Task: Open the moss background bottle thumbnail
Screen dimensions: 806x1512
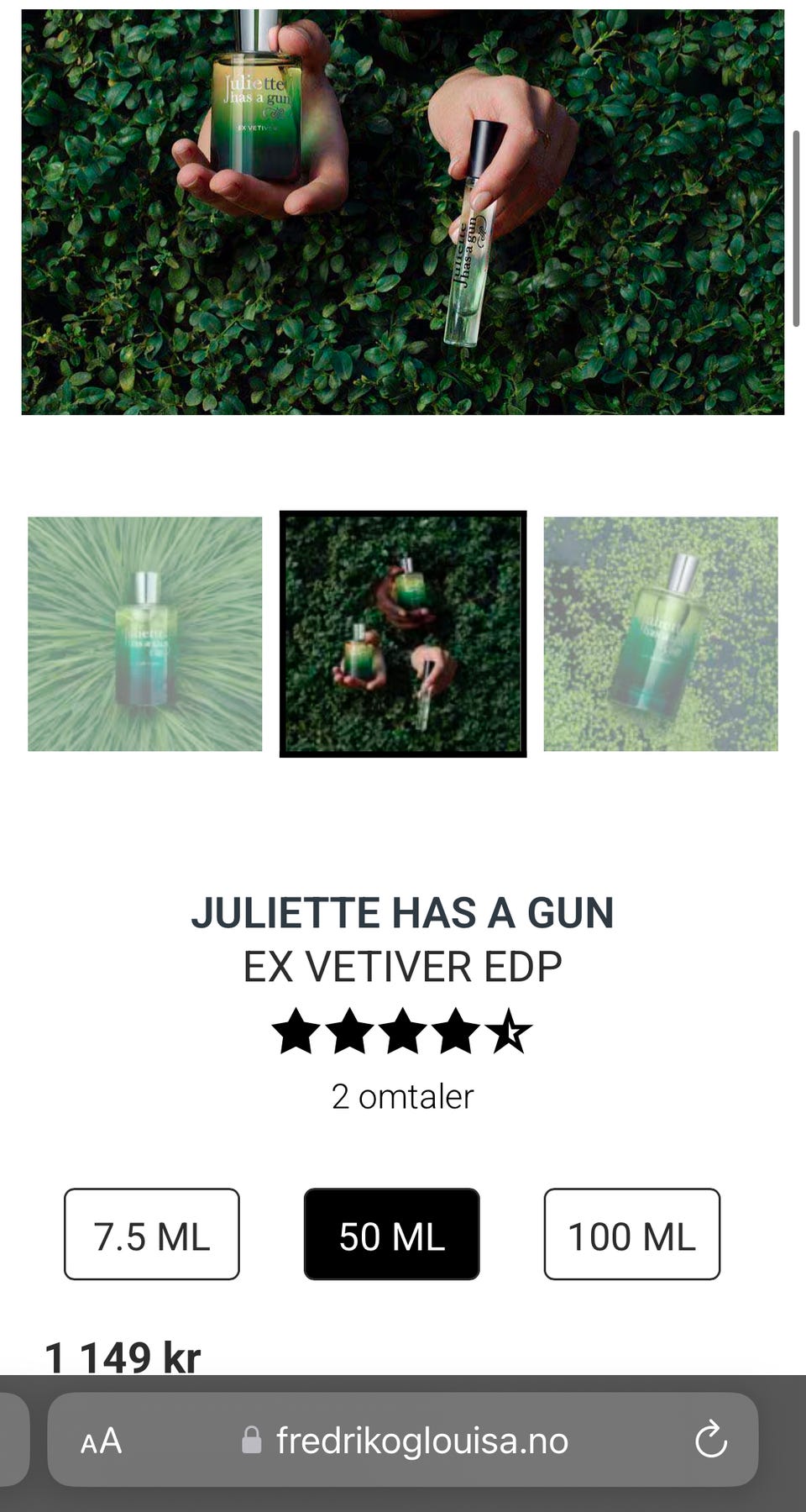Action: coord(662,633)
